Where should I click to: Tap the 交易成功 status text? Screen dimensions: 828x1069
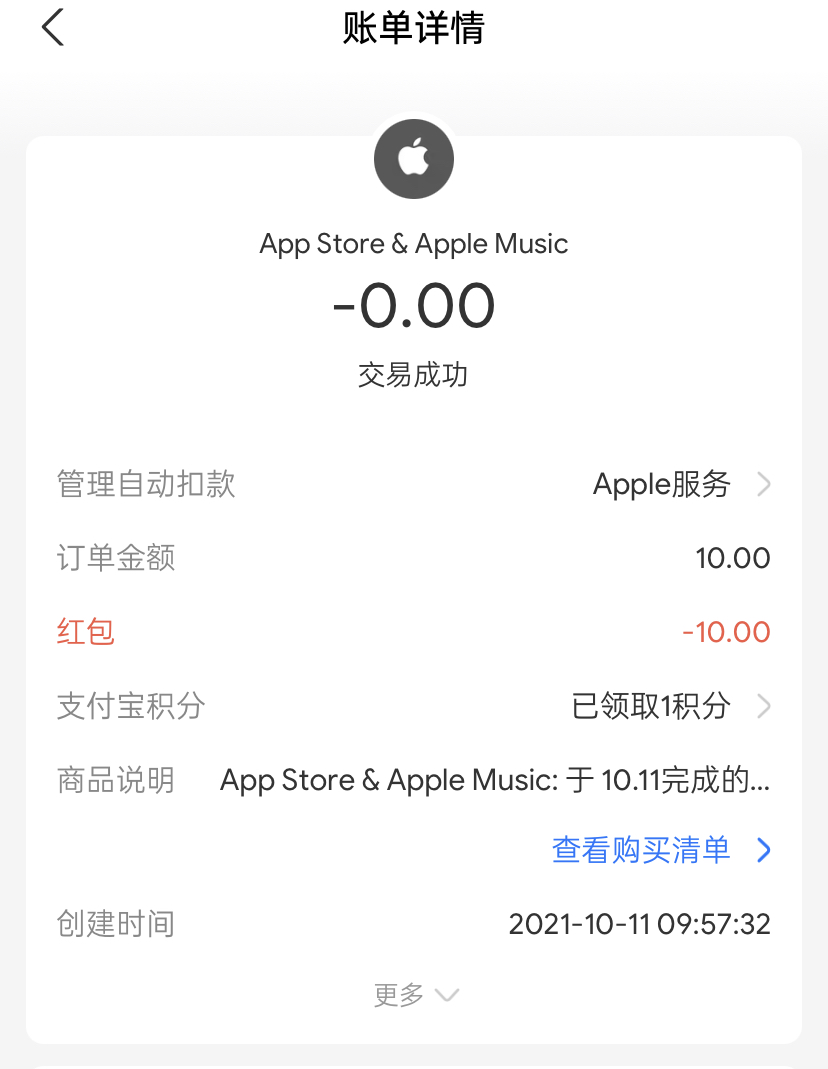point(413,374)
